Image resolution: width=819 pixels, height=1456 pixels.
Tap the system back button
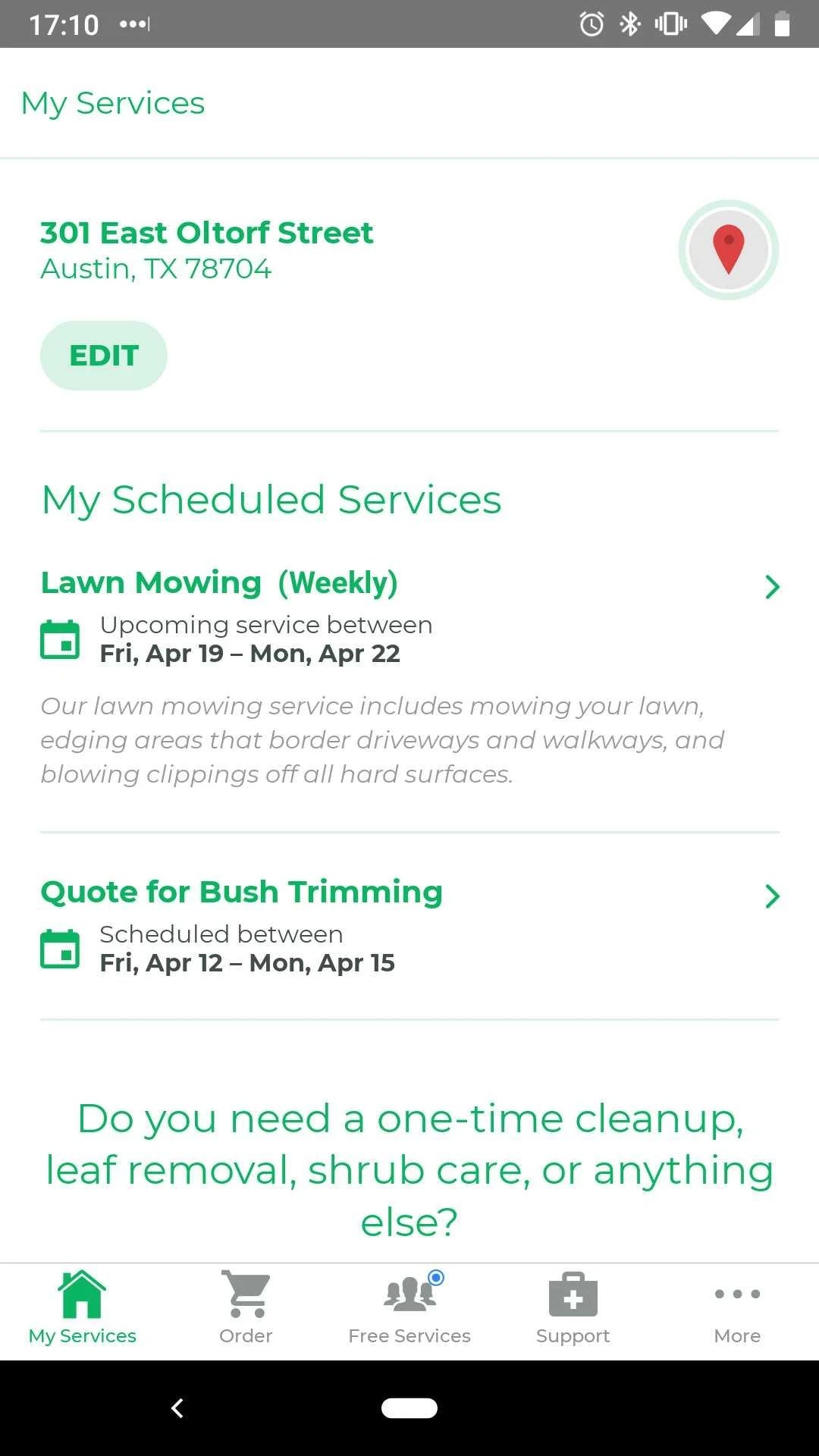tap(177, 1408)
